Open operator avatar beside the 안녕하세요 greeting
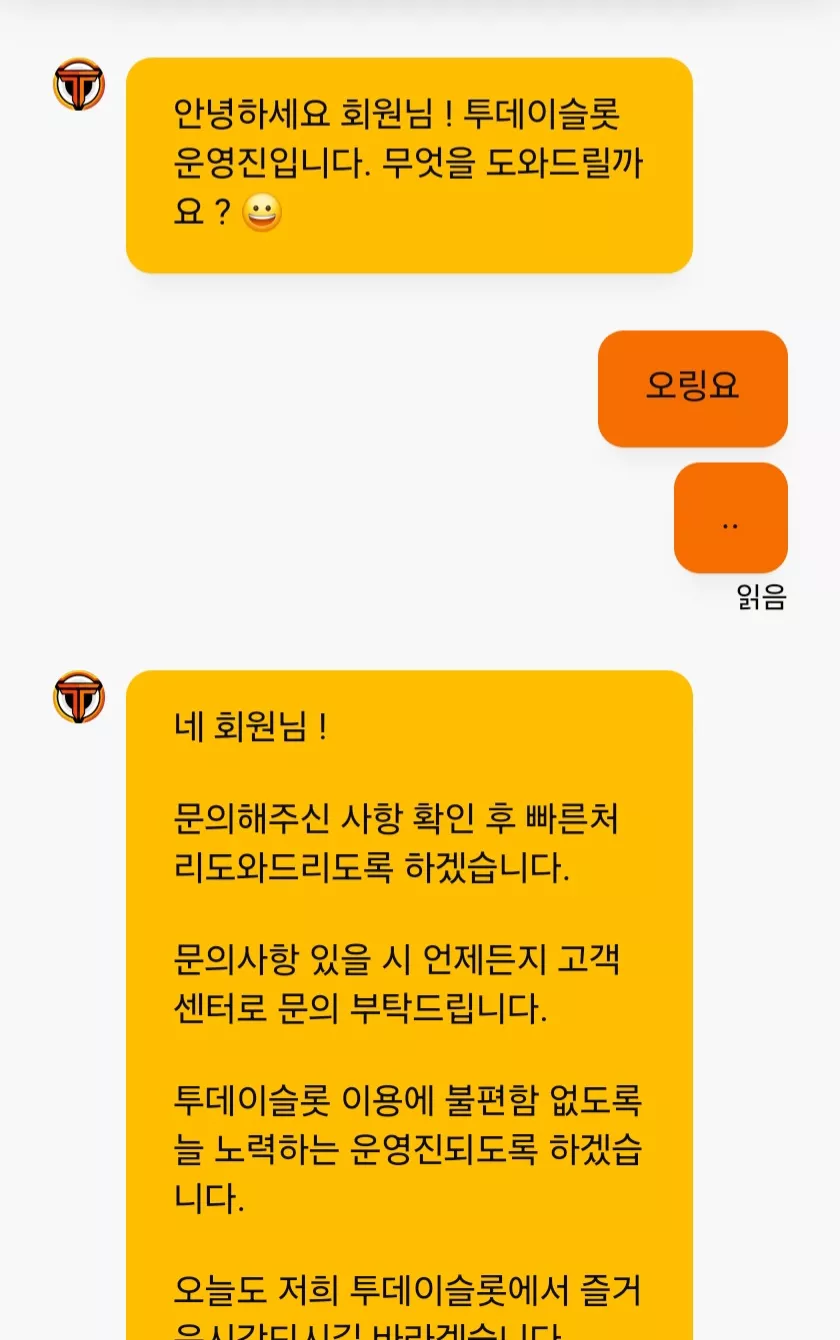840x1340 pixels. click(x=79, y=85)
